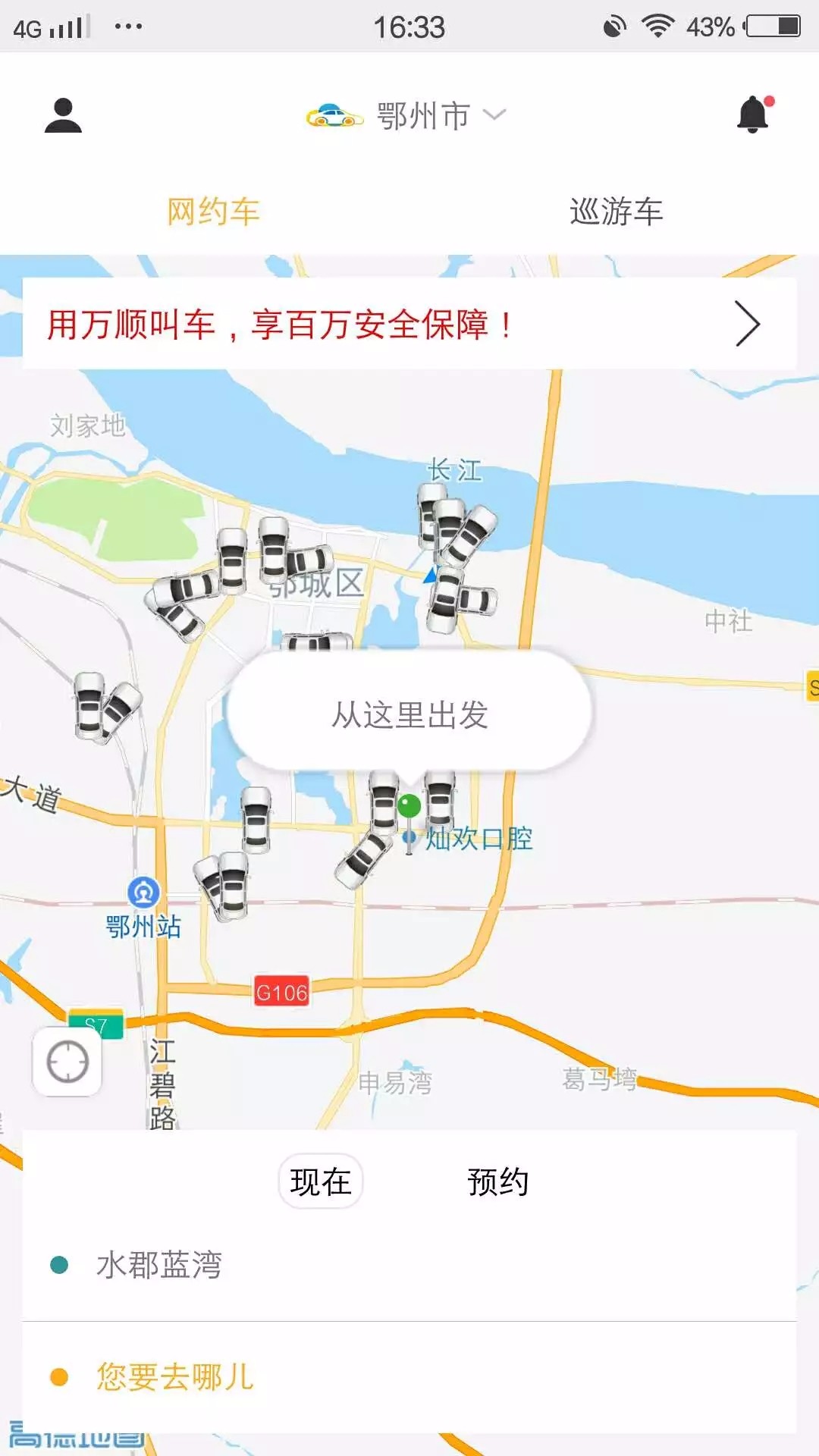Viewport: 819px width, 1456px height.
Task: Click the 鄂州站 metro station icon
Action: click(x=146, y=892)
